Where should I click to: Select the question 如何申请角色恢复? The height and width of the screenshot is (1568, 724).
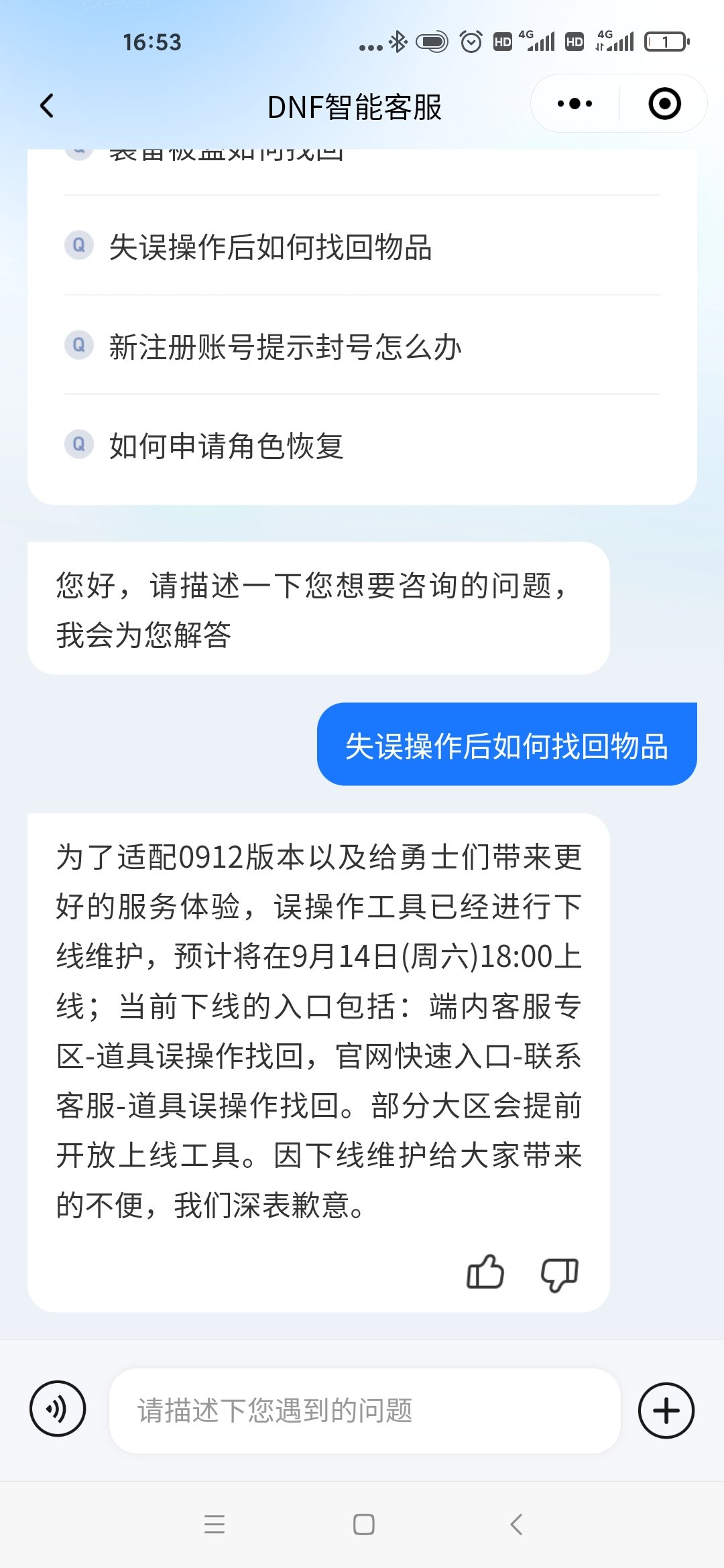(x=362, y=445)
